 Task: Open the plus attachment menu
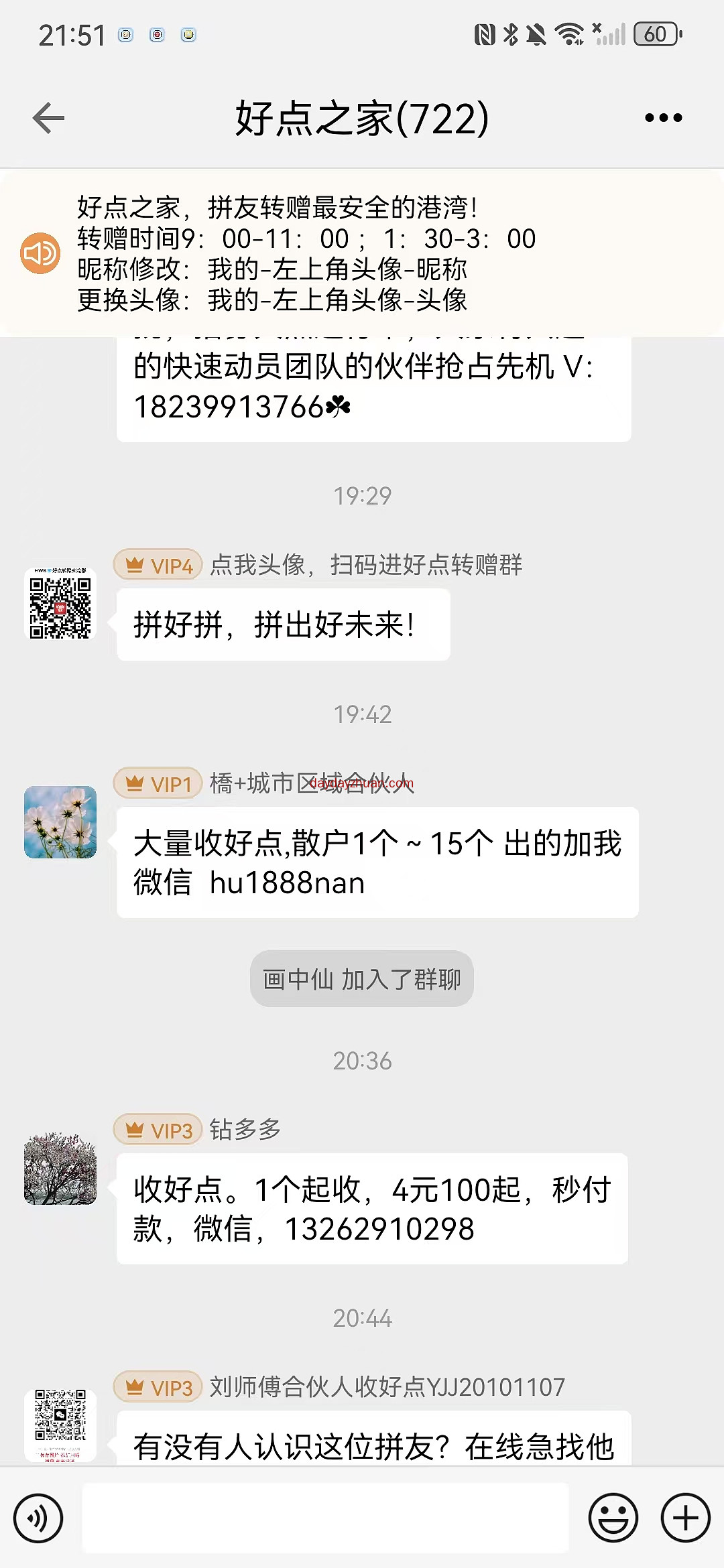pyautogui.click(x=685, y=1518)
